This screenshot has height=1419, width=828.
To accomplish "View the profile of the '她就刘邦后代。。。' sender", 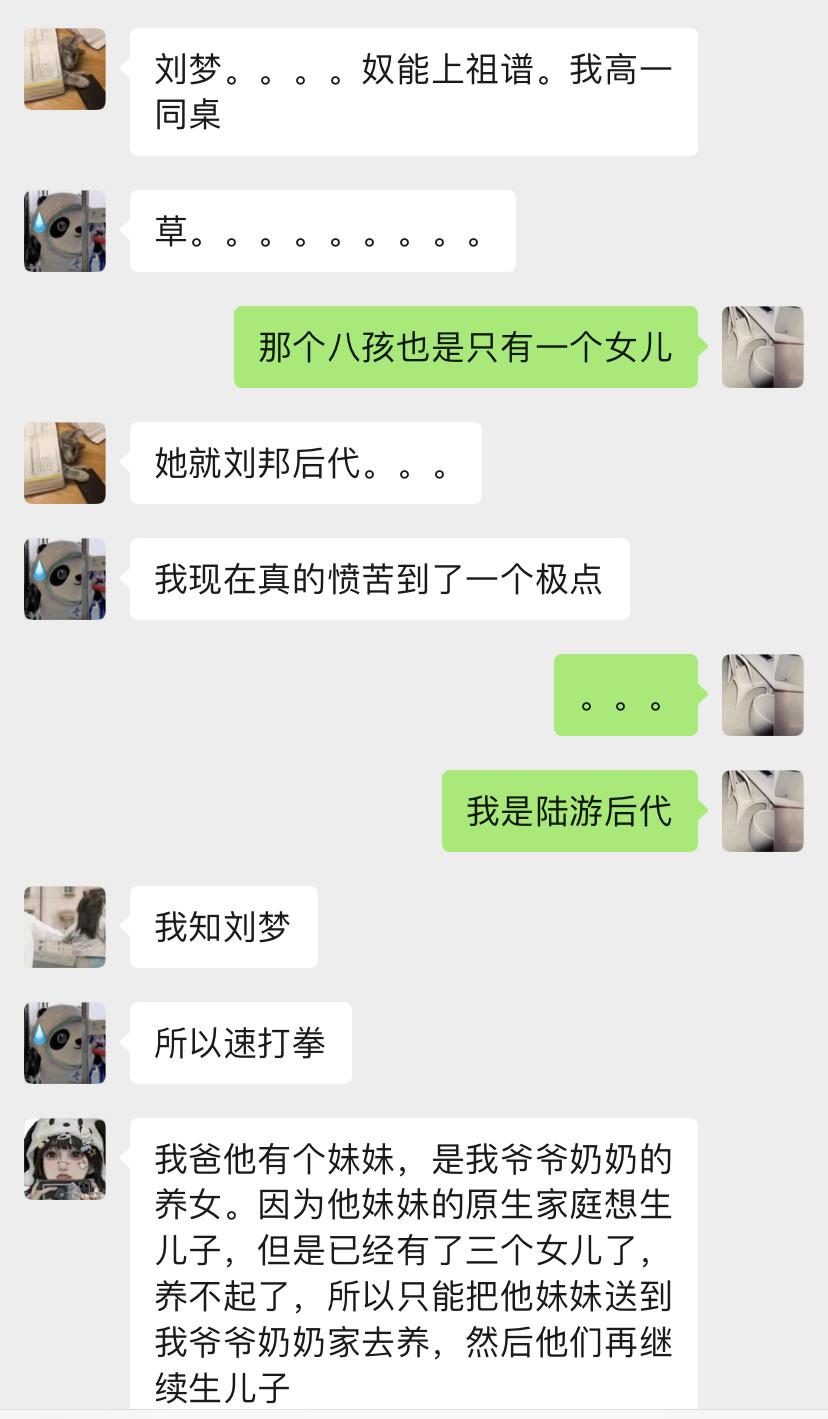I will pos(65,463).
